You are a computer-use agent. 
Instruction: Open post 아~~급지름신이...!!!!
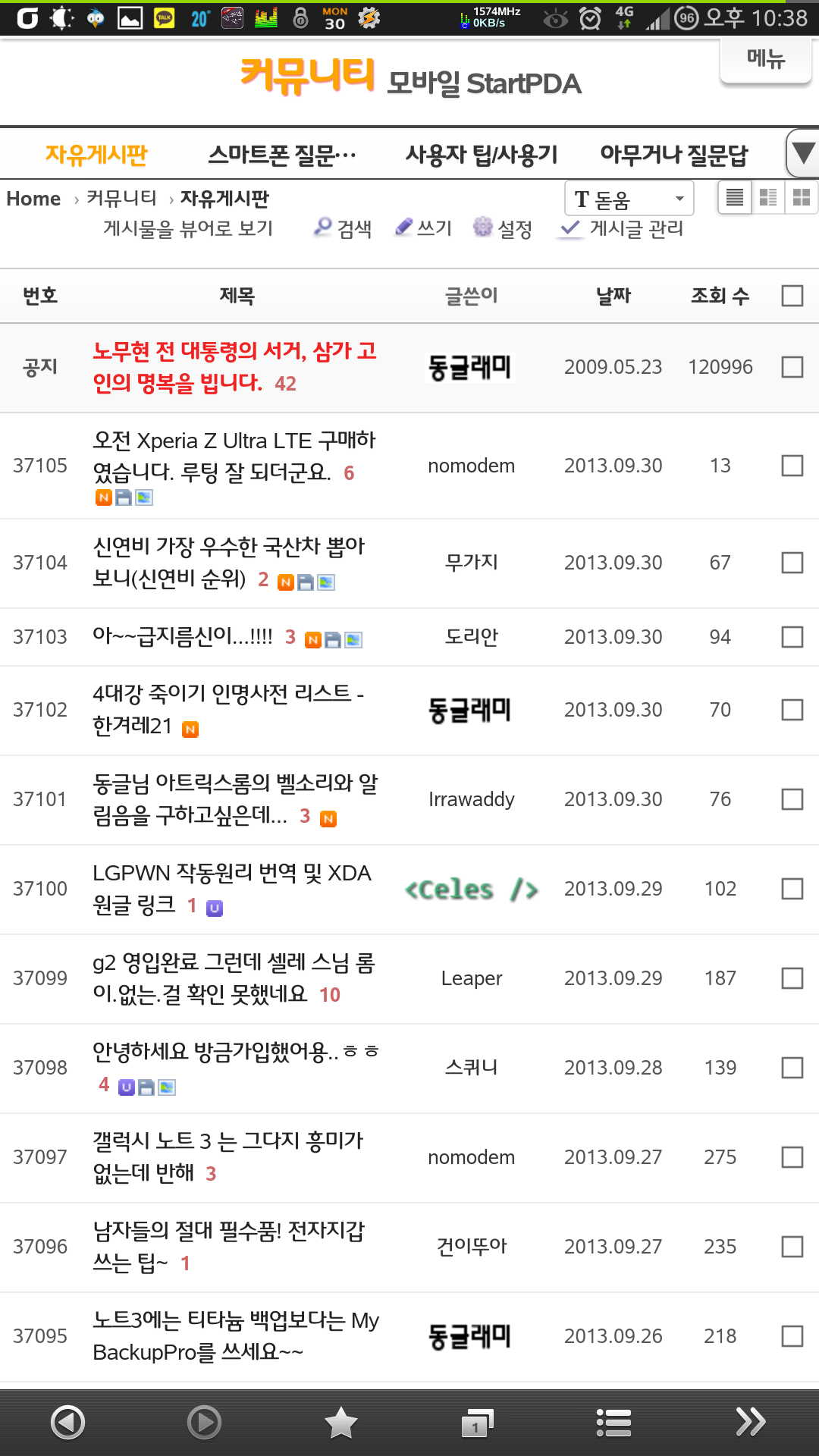(x=183, y=636)
